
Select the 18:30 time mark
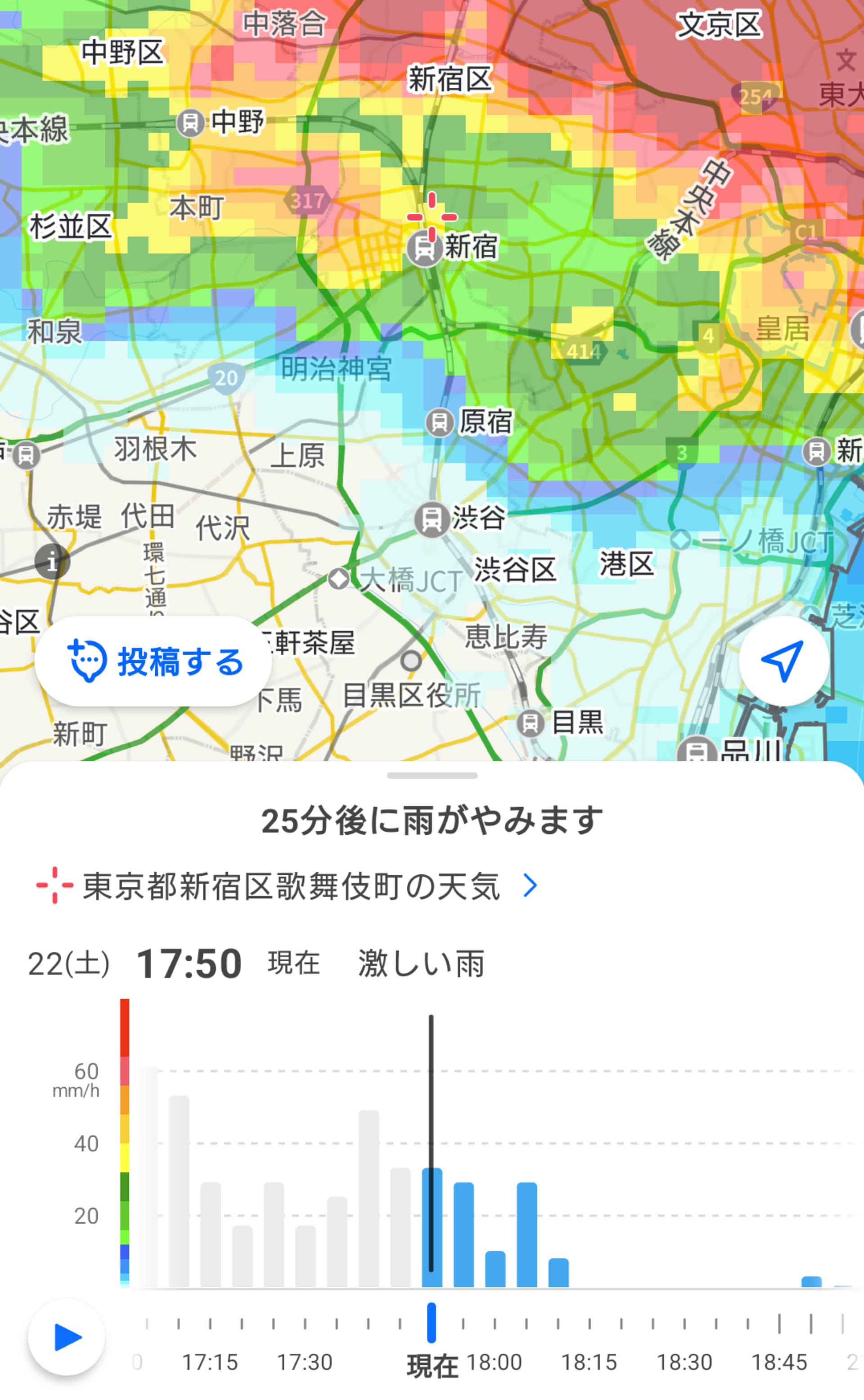(684, 1363)
